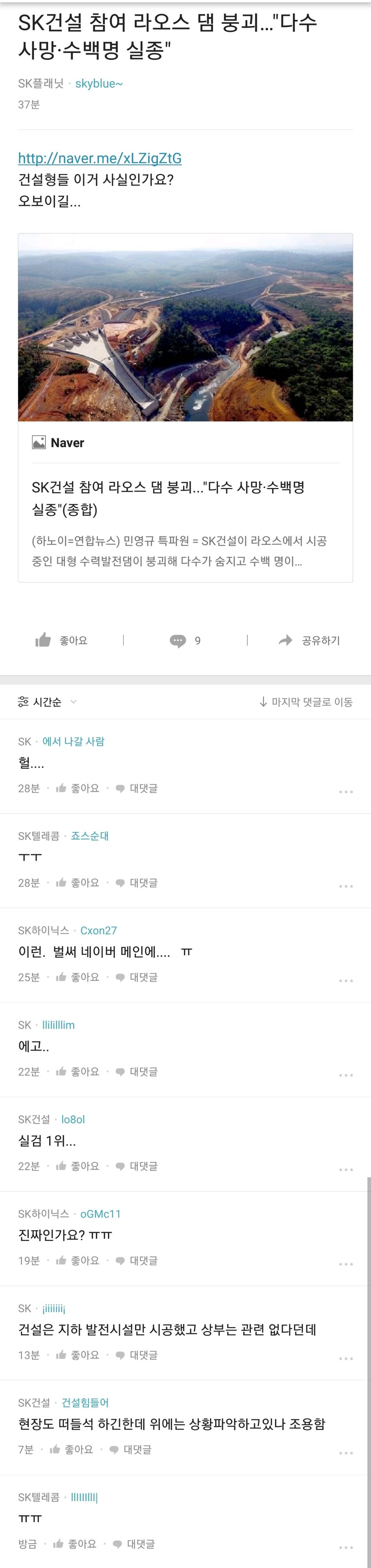View profile of commenter Cxon27
This screenshot has width=371, height=1568.
coord(99,930)
